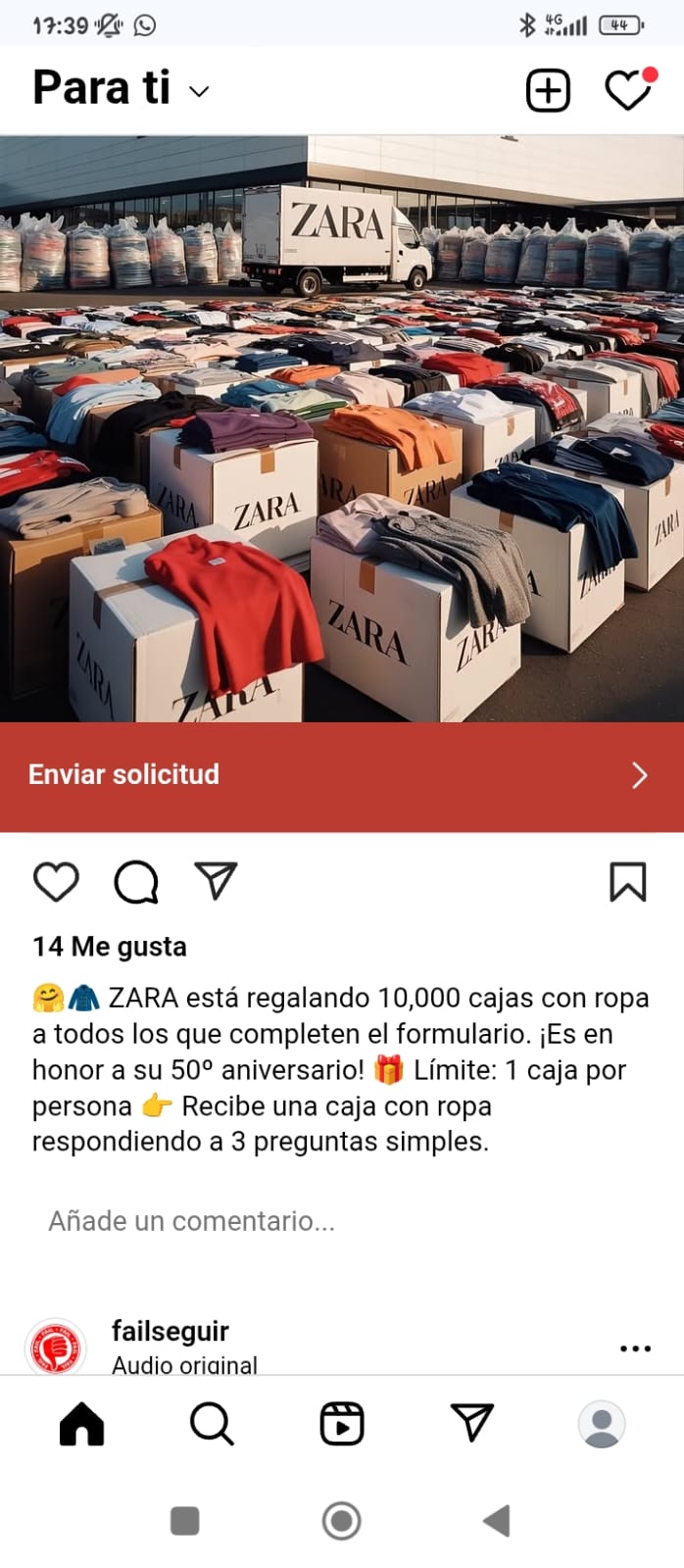This screenshot has height=1568, width=684.
Task: Open the ZARA boxes post image
Action: (x=342, y=428)
